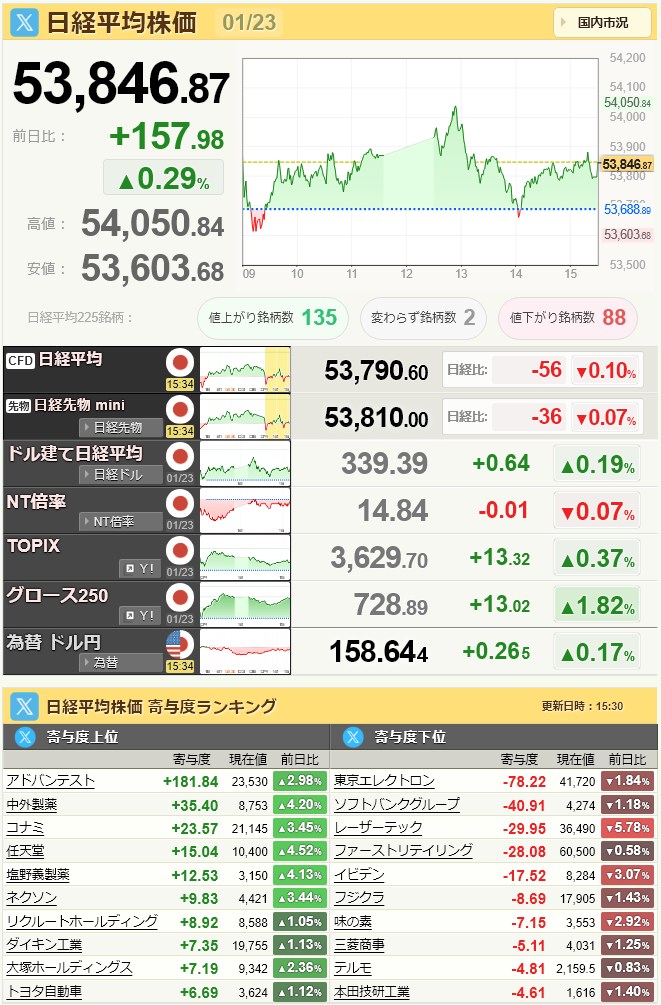The image size is (661, 1005).
Task: Share the 寄与度ランキング on X
Action: click(24, 706)
